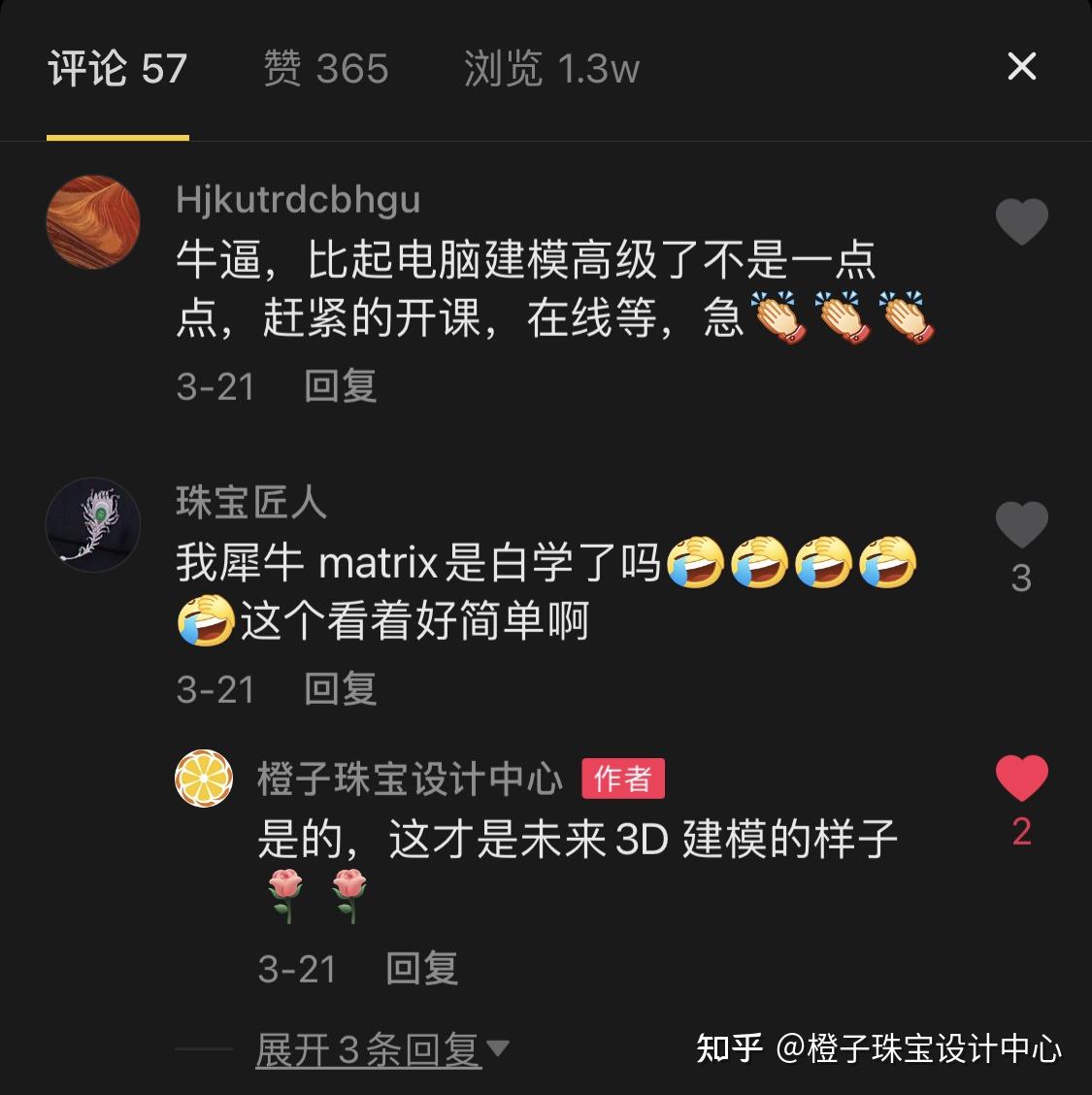The height and width of the screenshot is (1095, 1092).
Task: Unlike 橙子珠宝设计中心's reply
Action: point(1021,779)
